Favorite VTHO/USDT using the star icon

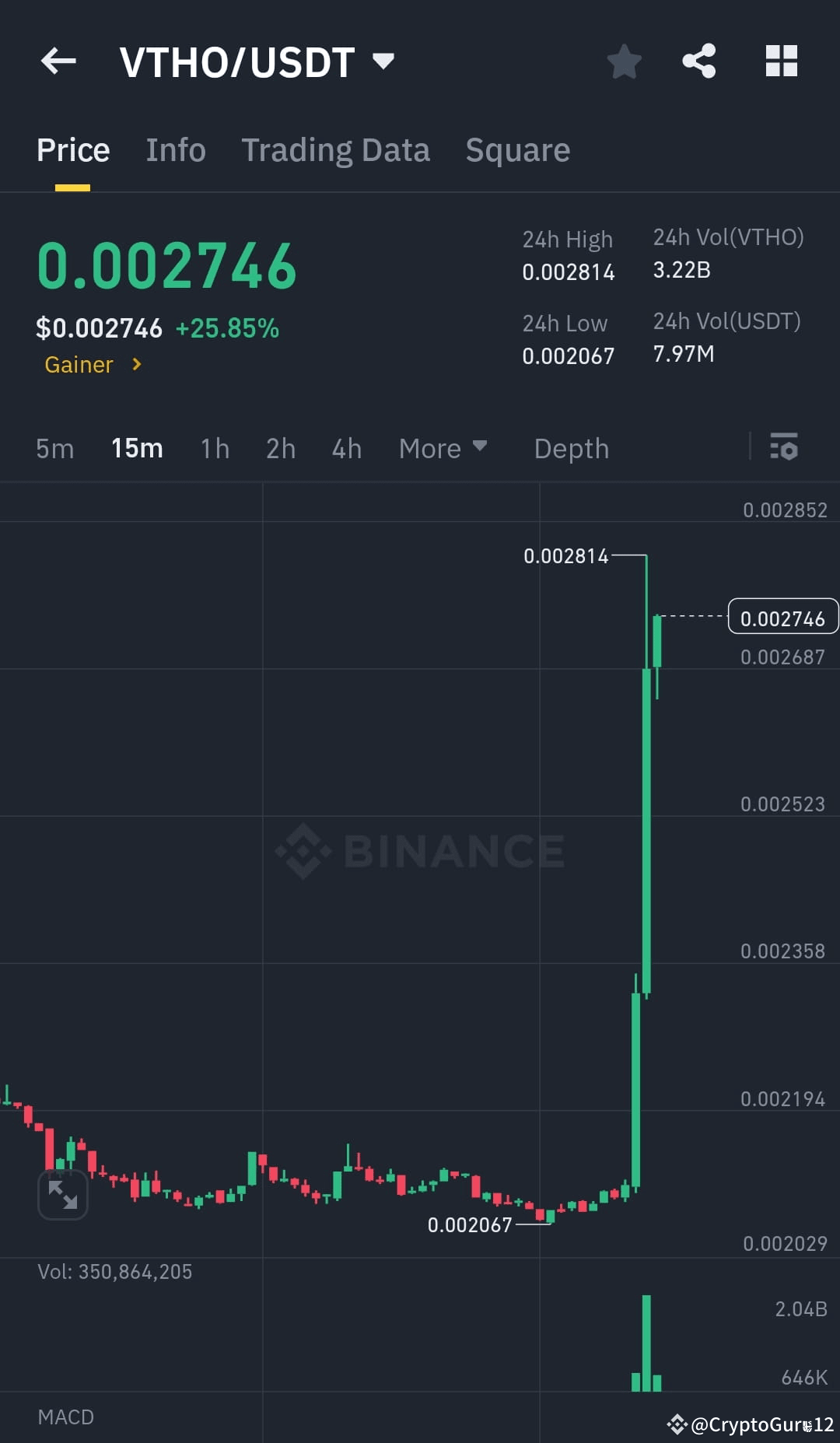624,62
